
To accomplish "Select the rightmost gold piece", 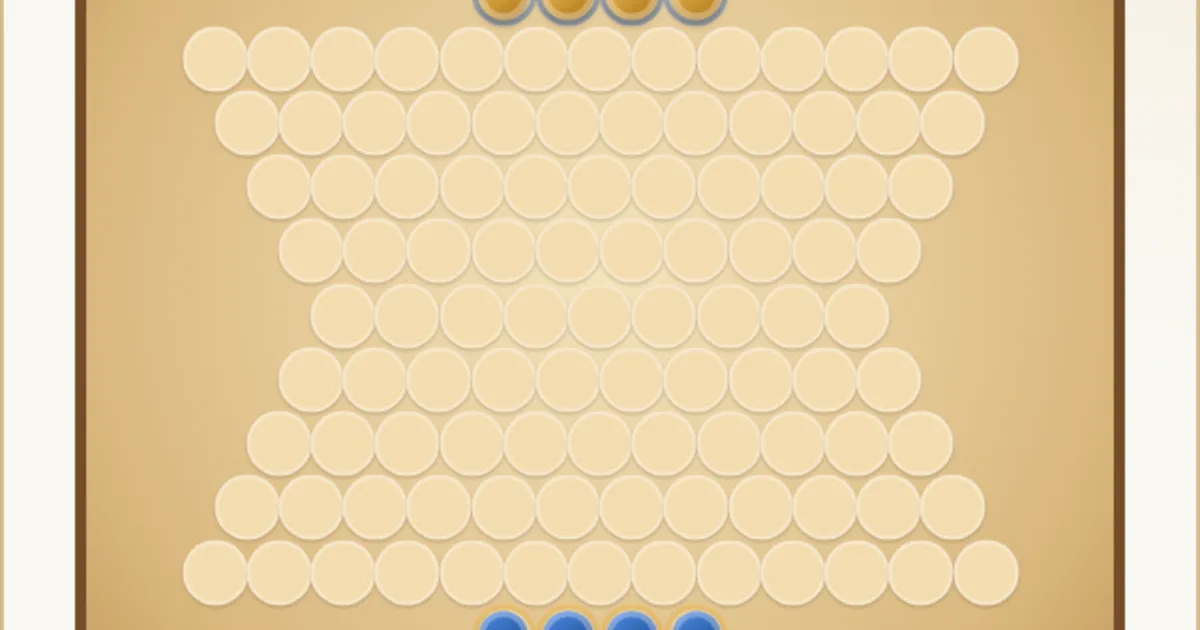I will point(696,8).
